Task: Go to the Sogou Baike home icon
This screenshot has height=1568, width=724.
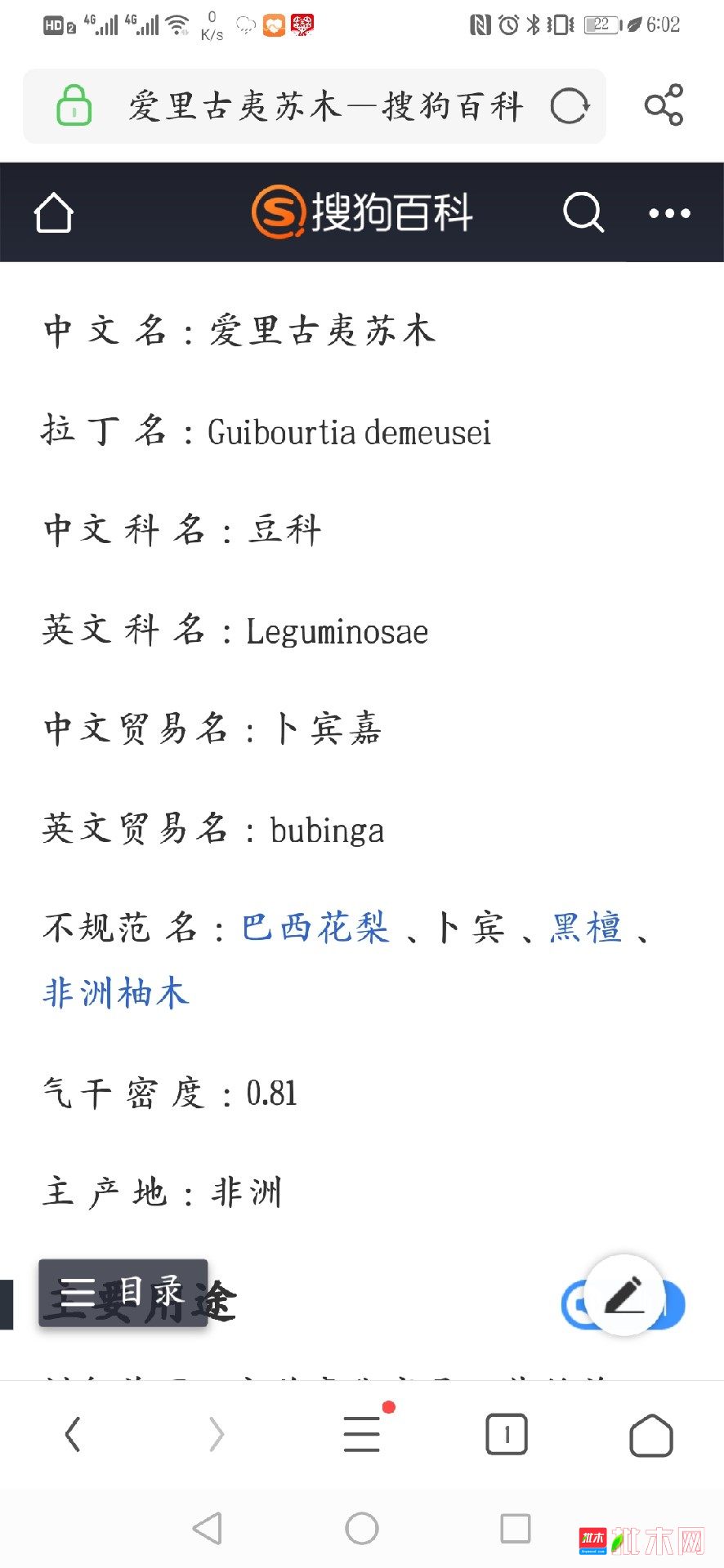Action: (x=54, y=213)
